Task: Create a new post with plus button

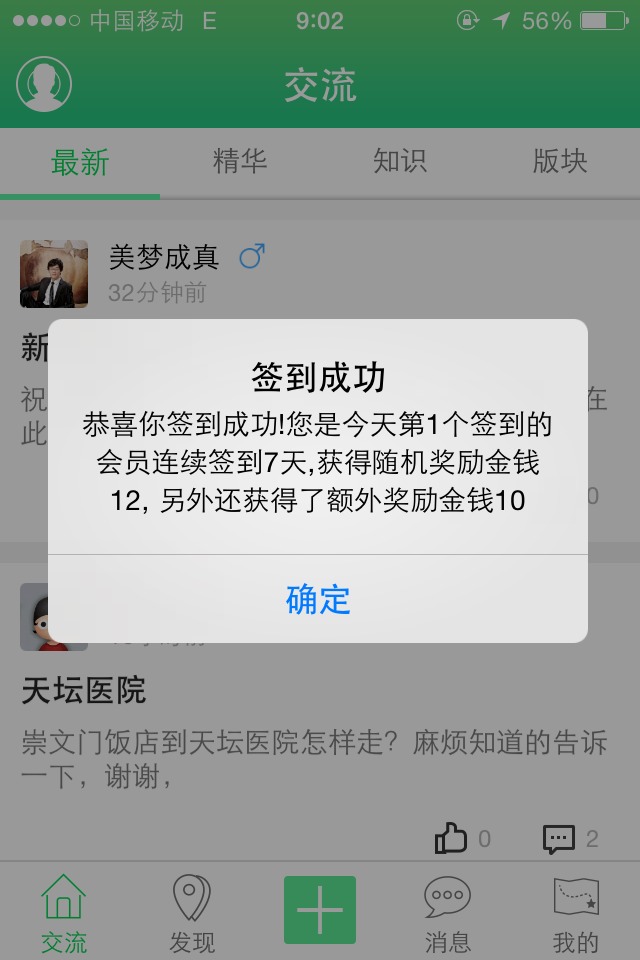Action: pyautogui.click(x=320, y=909)
